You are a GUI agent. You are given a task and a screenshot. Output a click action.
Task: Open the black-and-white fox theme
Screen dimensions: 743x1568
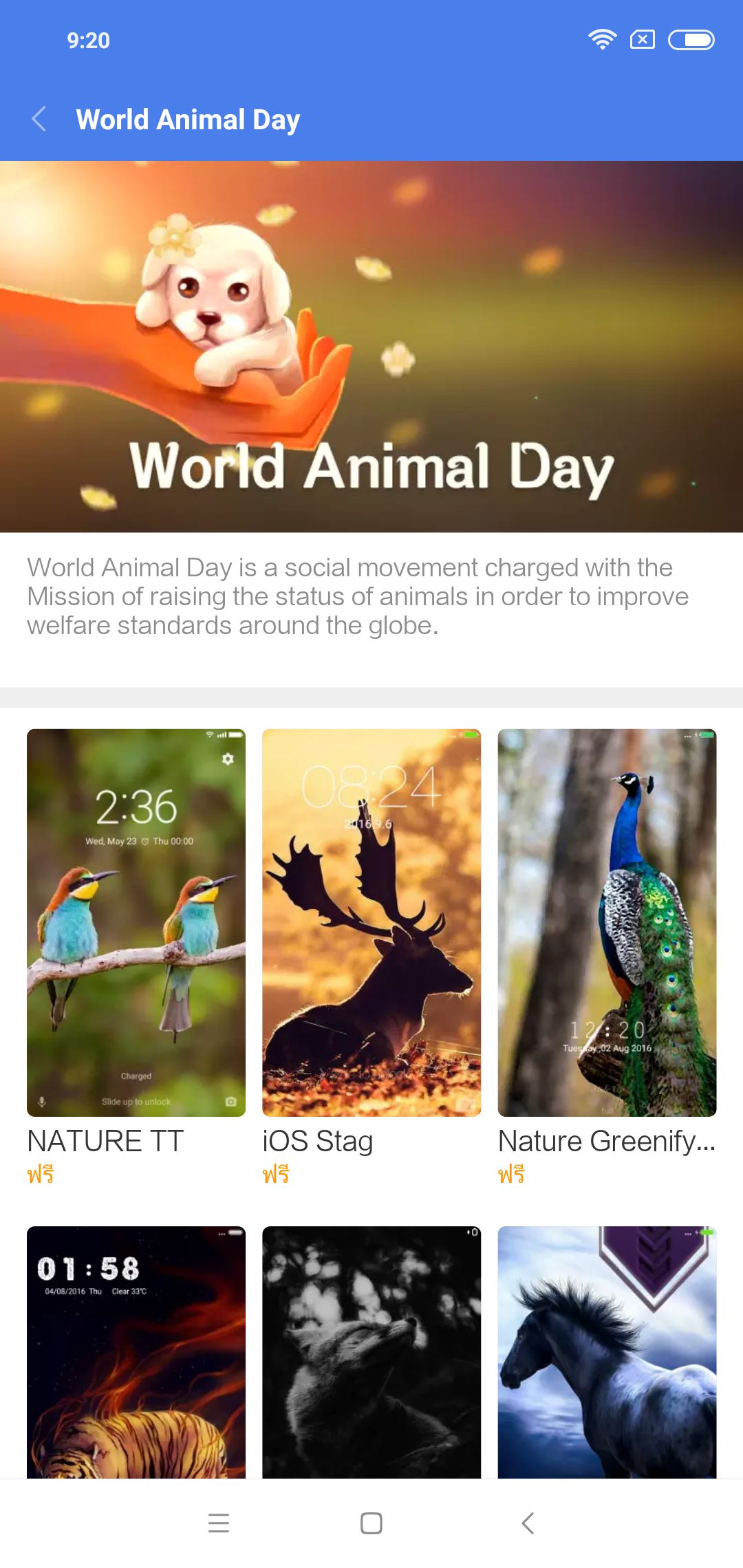[x=371, y=1351]
